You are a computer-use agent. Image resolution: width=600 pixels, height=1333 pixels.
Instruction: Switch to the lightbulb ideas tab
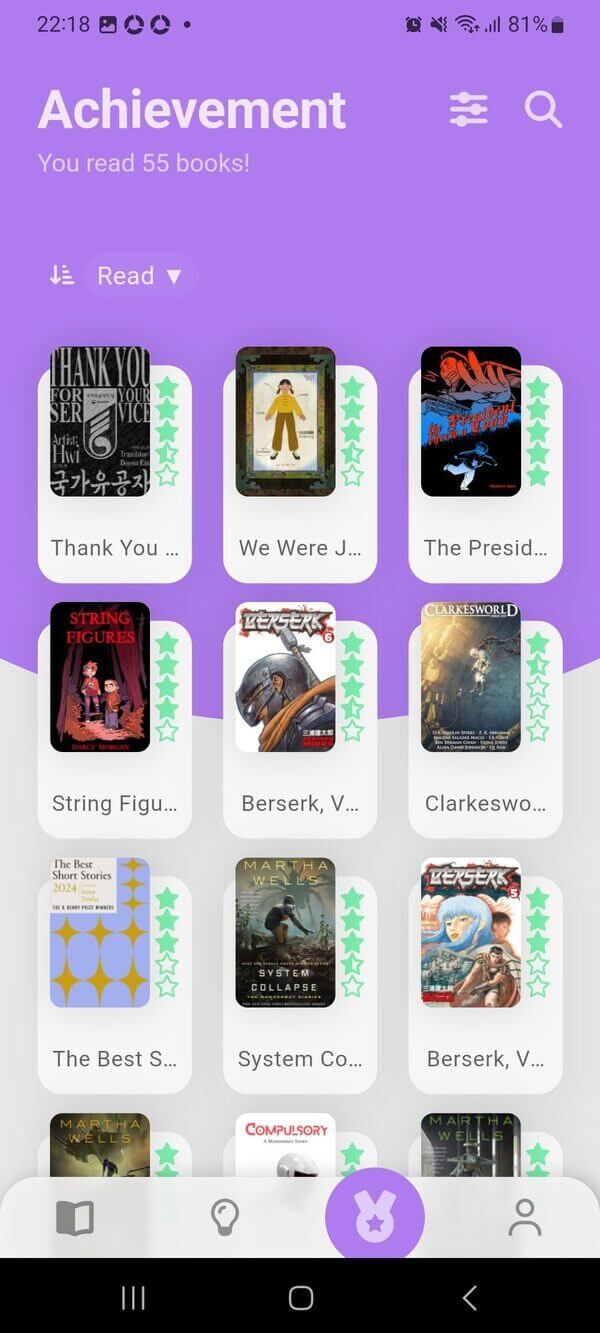point(225,1218)
